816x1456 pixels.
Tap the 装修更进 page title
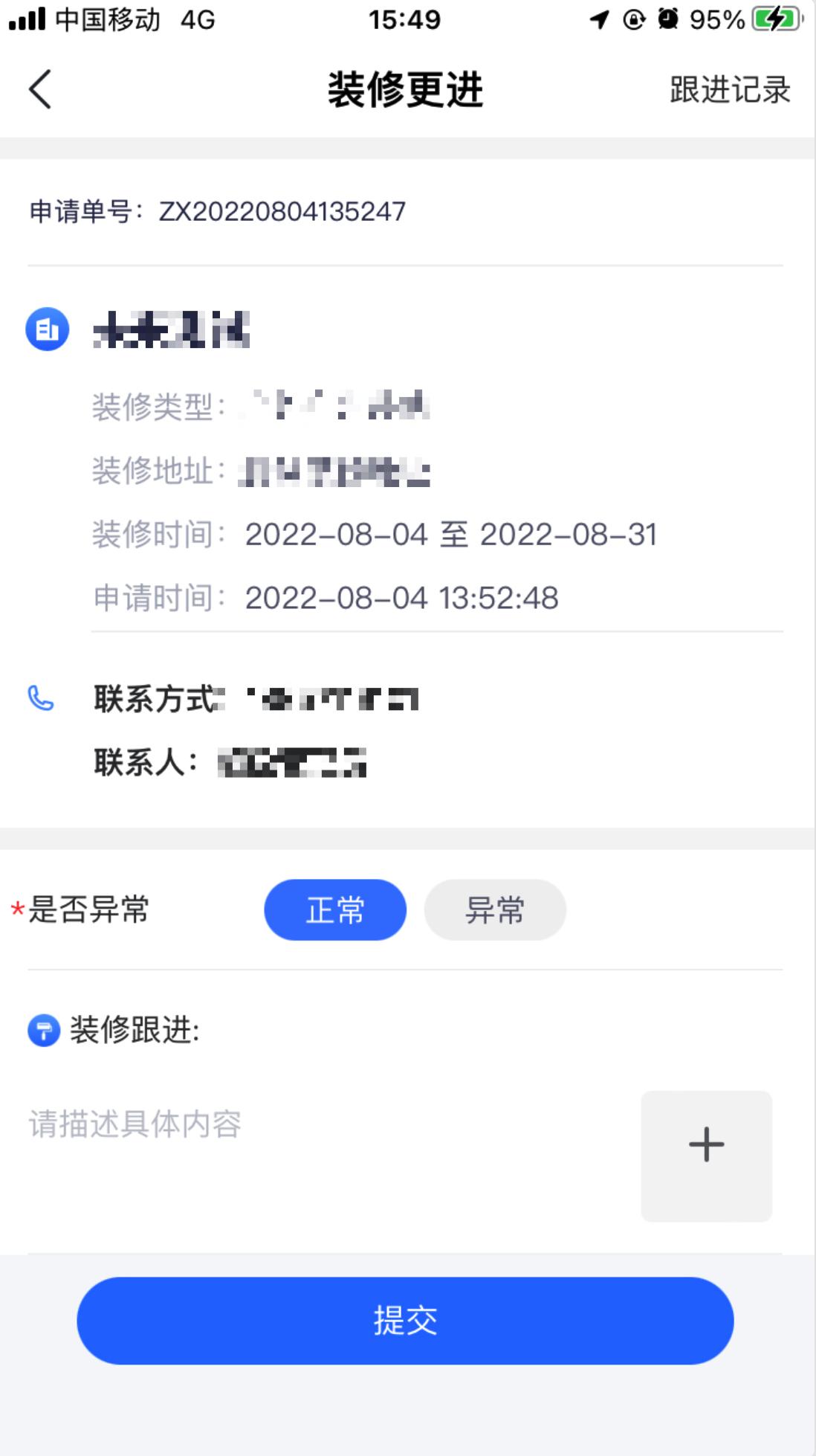(x=407, y=89)
